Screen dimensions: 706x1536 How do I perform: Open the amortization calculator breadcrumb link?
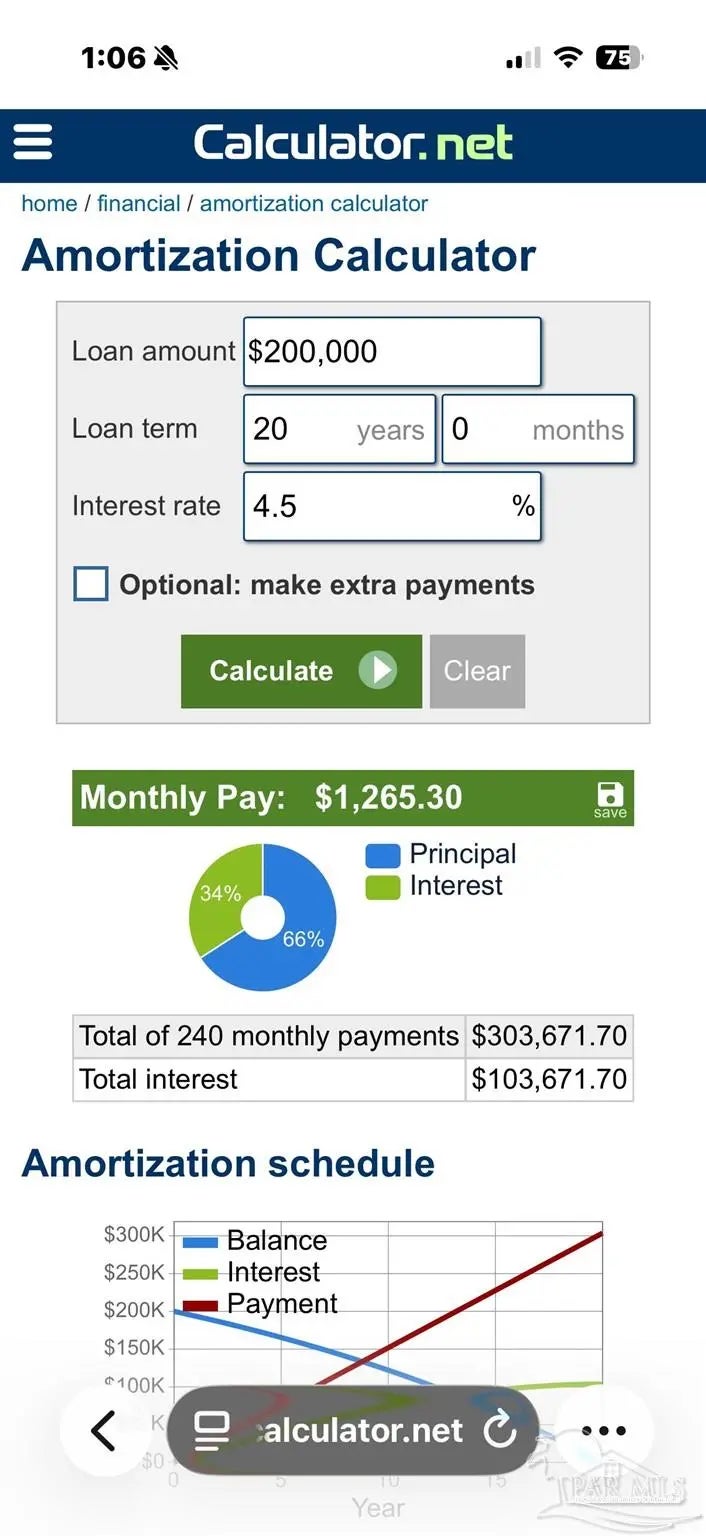point(314,204)
